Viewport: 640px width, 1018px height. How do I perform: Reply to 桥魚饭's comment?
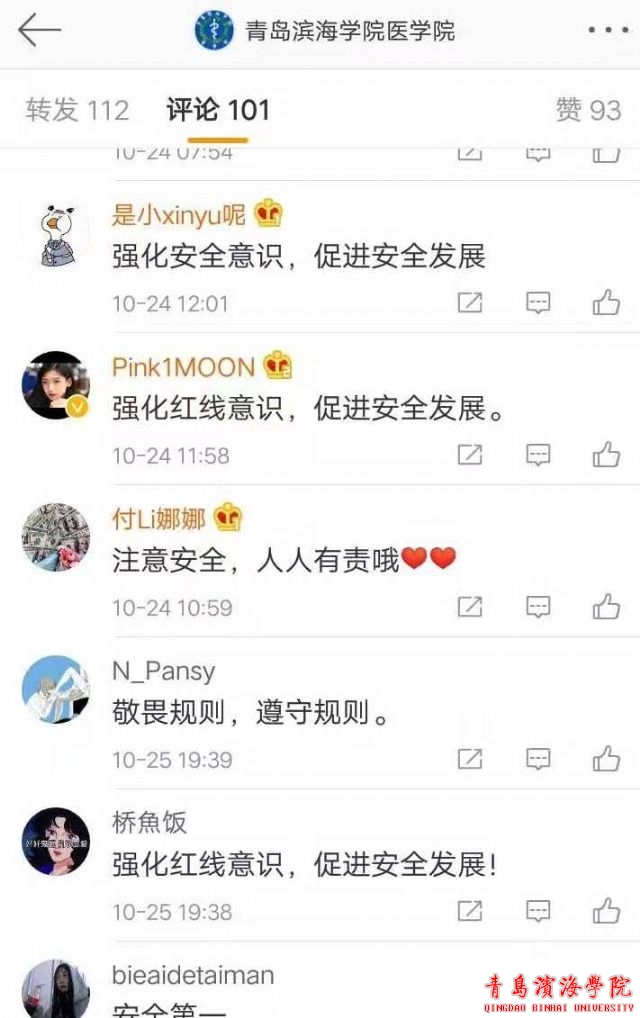tap(538, 911)
